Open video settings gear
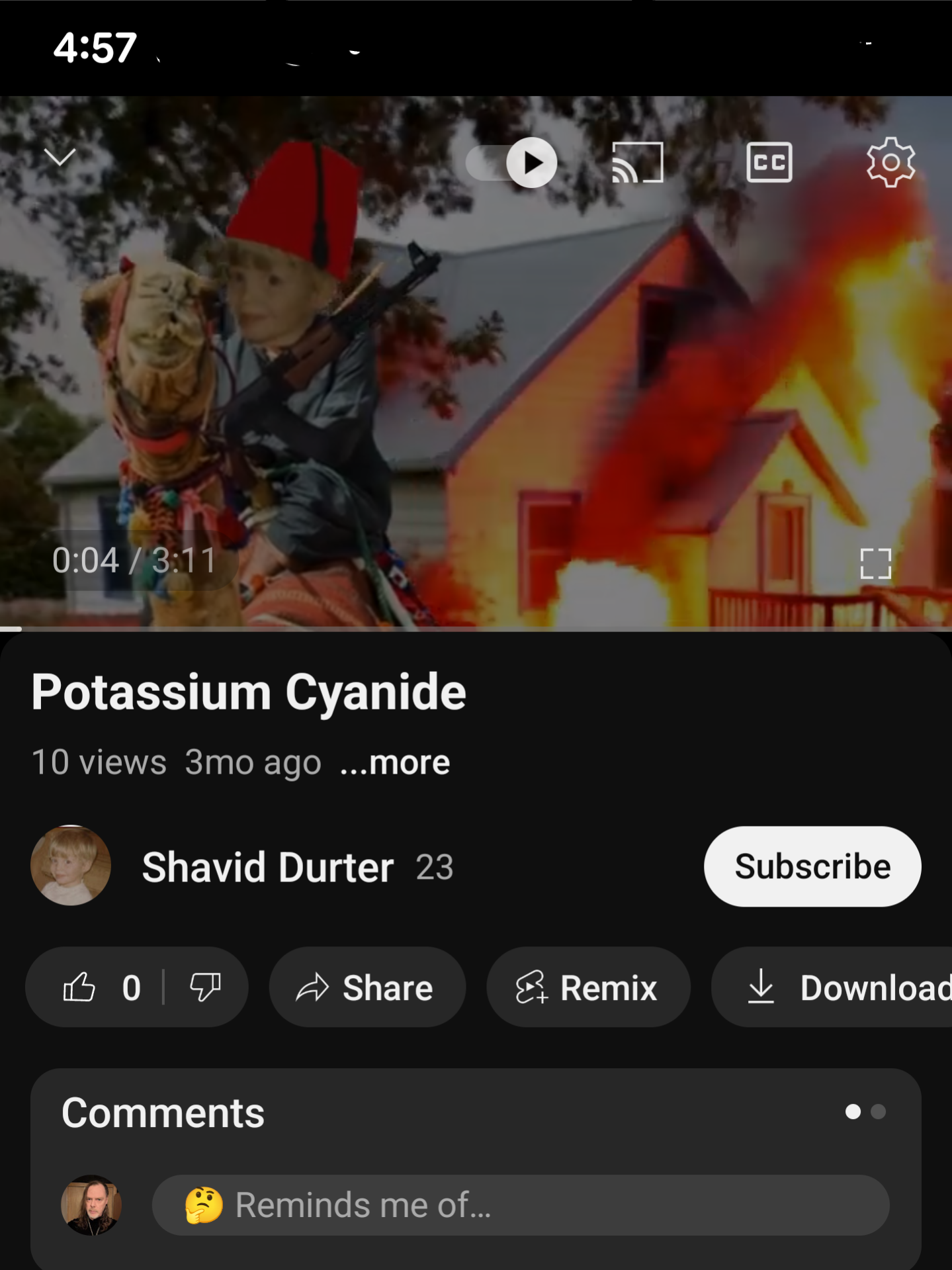The width and height of the screenshot is (952, 1270). [x=890, y=163]
